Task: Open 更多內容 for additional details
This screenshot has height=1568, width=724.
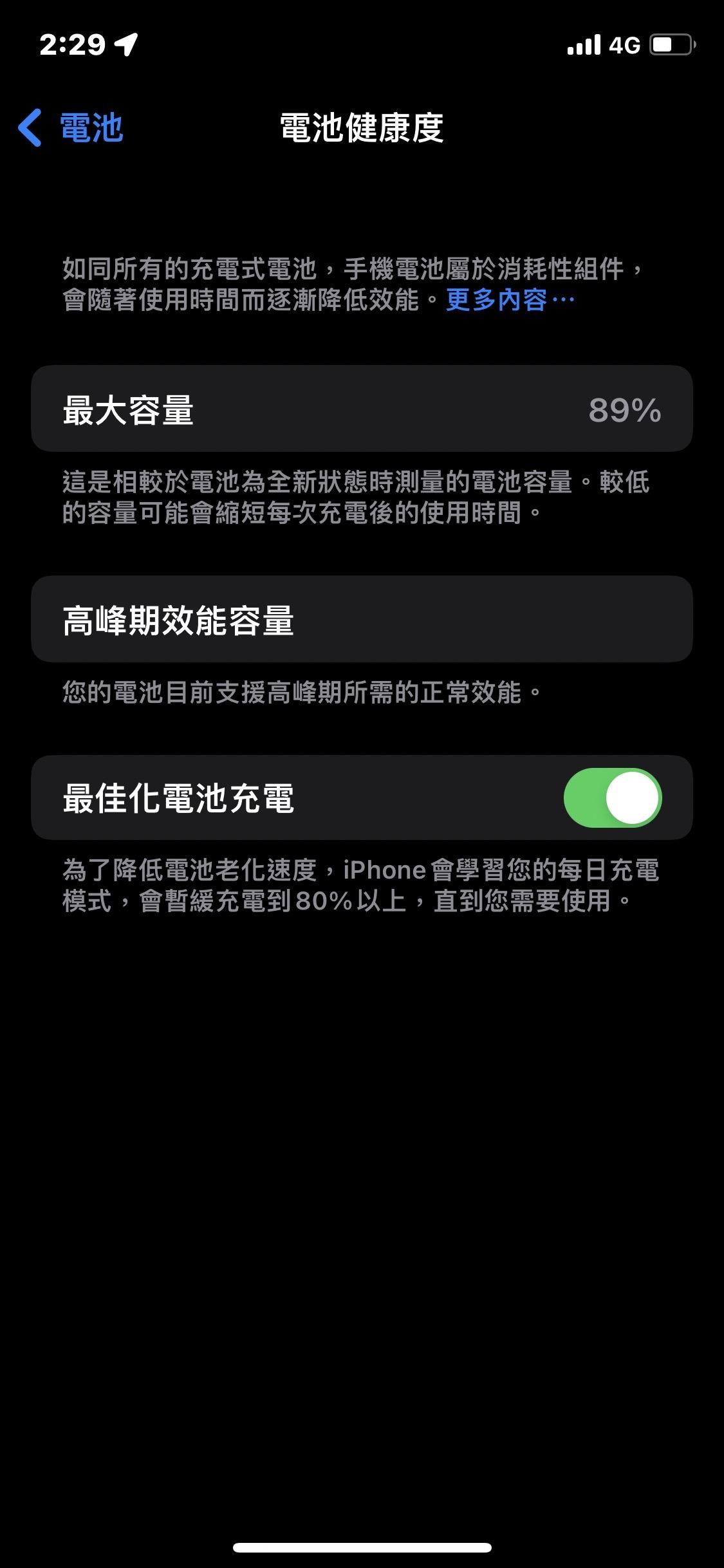Action: point(508,299)
